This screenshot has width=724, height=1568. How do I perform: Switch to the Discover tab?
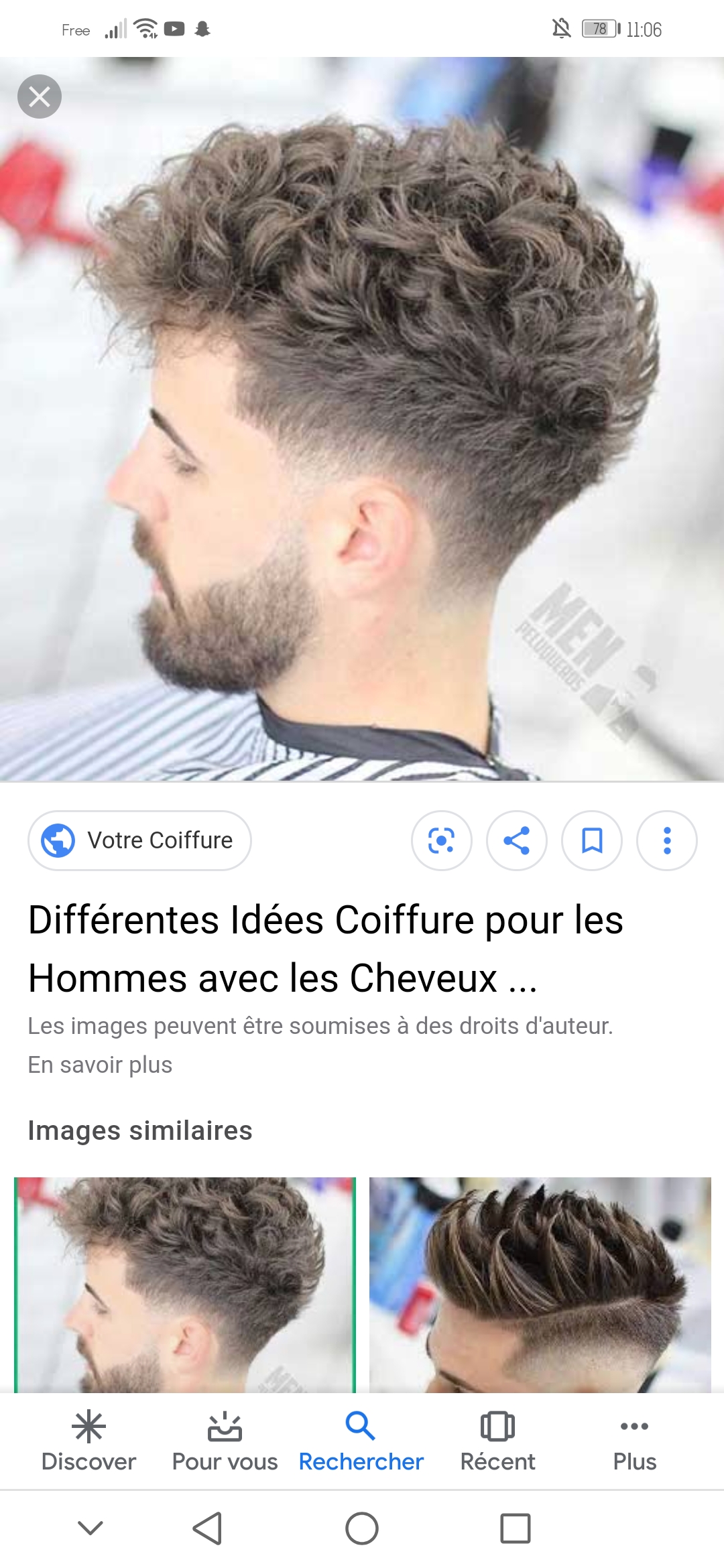coord(88,1441)
